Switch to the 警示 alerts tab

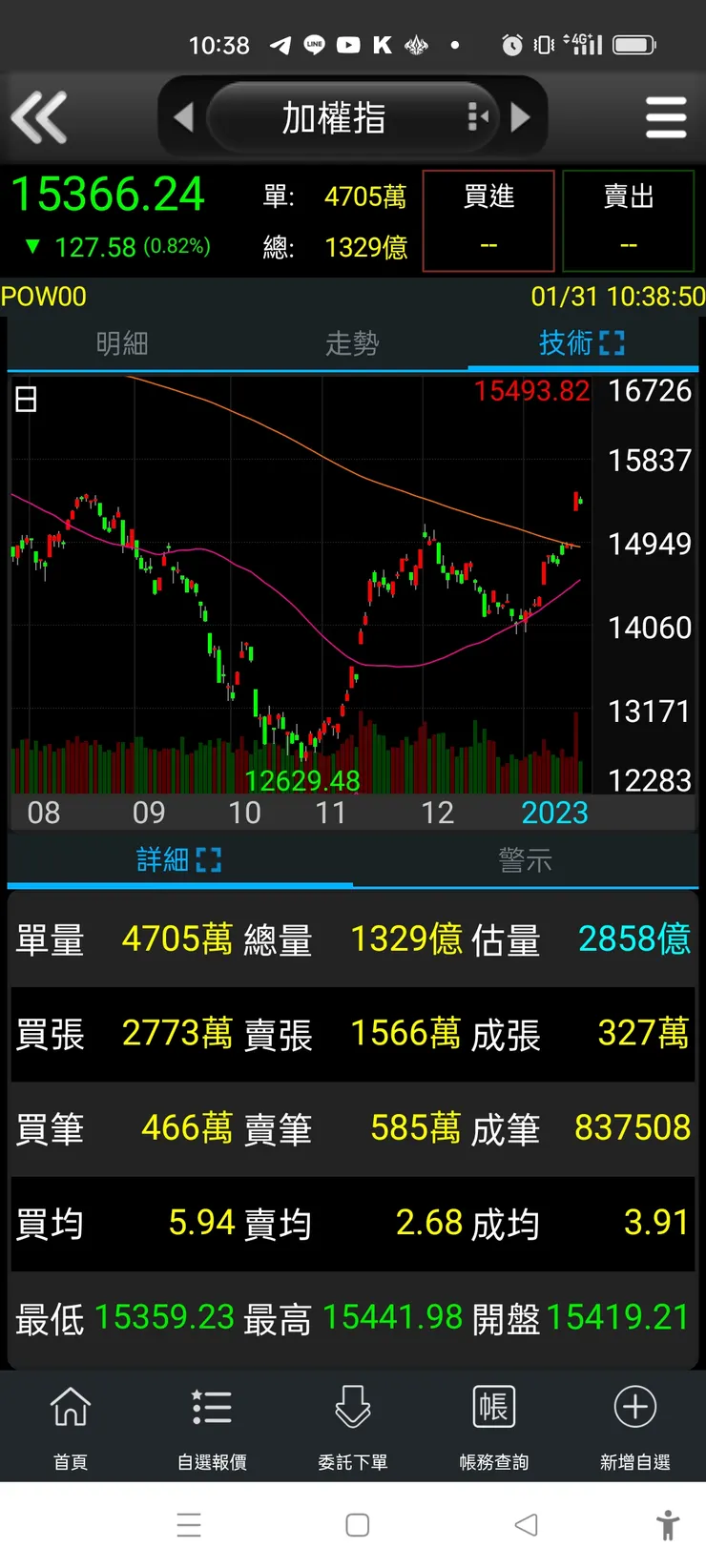point(525,860)
